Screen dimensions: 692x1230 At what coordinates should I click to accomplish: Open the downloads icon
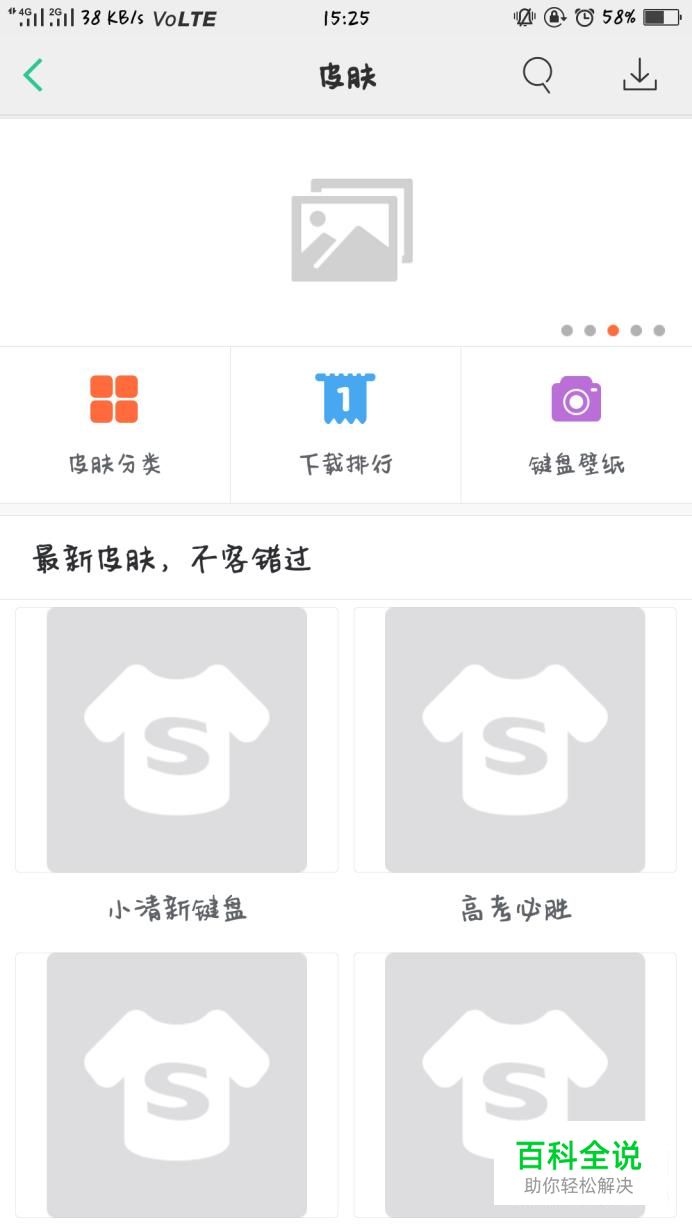click(x=640, y=75)
